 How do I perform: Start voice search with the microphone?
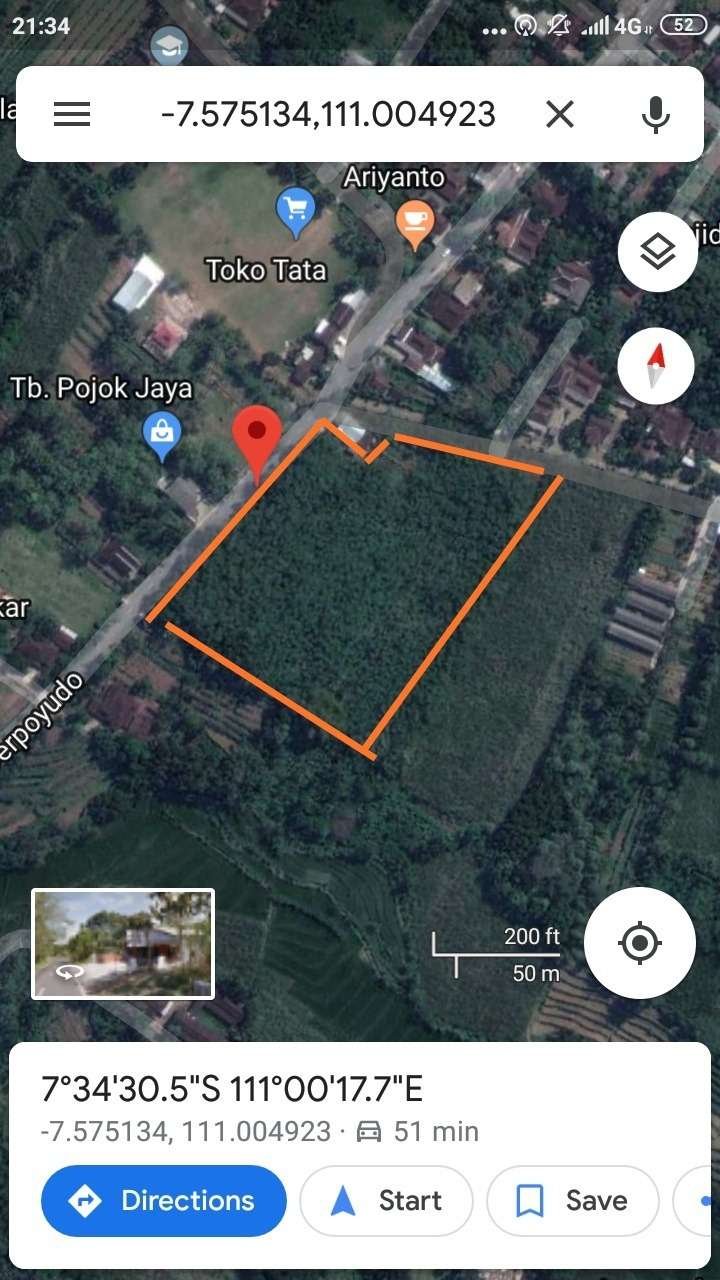point(656,114)
